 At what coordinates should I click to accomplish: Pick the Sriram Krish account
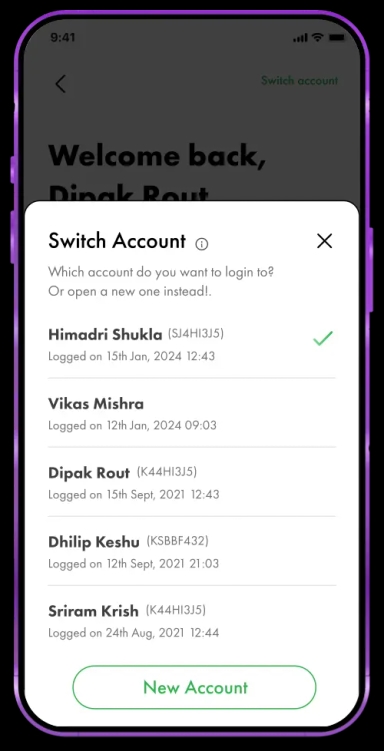click(x=192, y=620)
